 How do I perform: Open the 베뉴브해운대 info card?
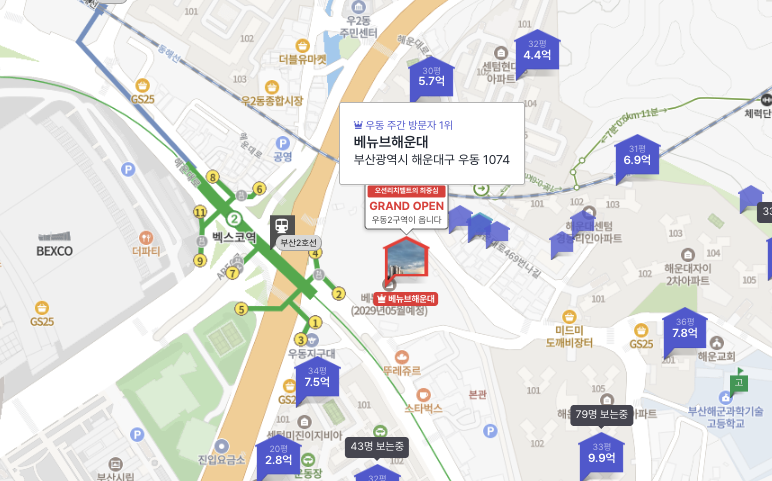[x=431, y=143]
